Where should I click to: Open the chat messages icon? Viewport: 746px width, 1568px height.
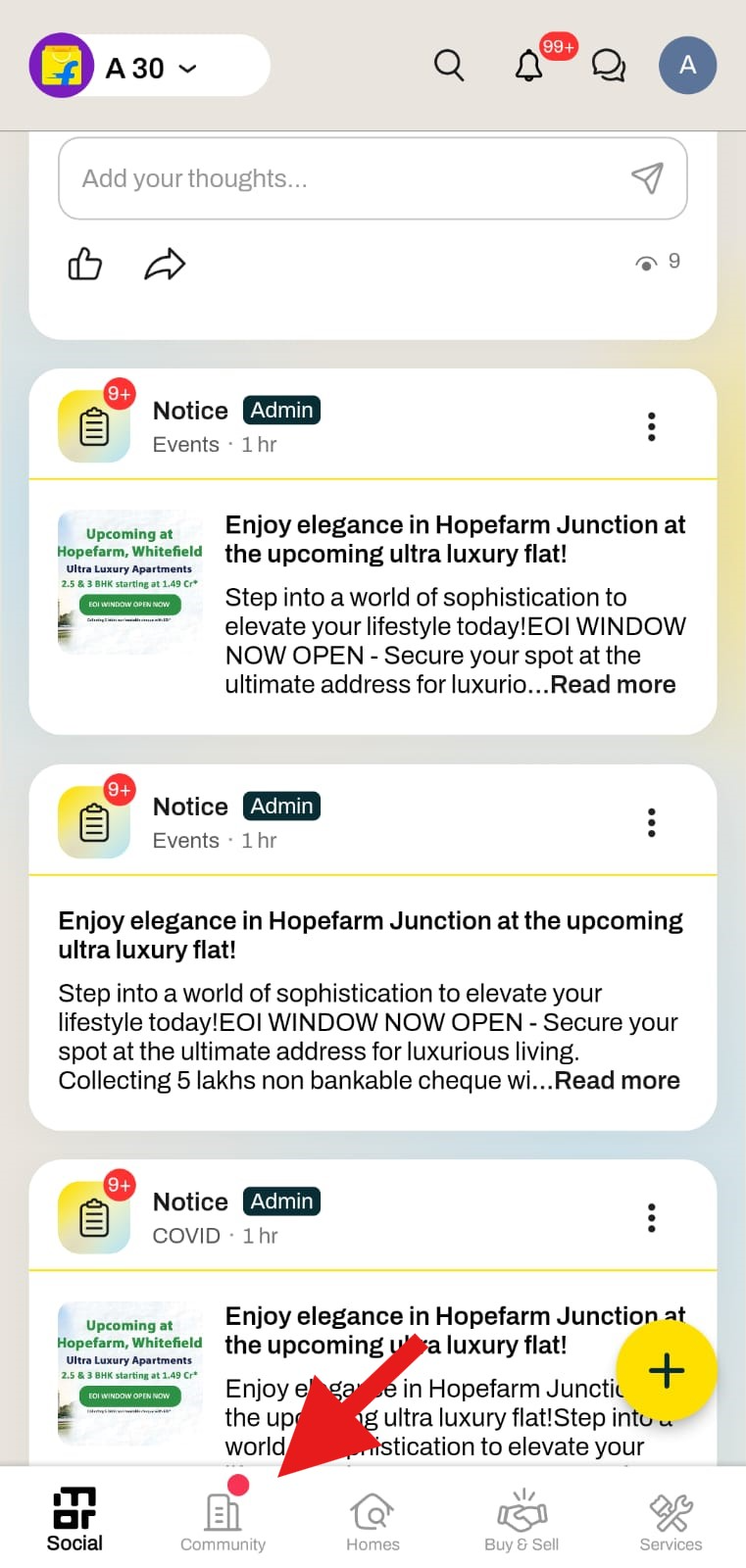pyautogui.click(x=609, y=66)
